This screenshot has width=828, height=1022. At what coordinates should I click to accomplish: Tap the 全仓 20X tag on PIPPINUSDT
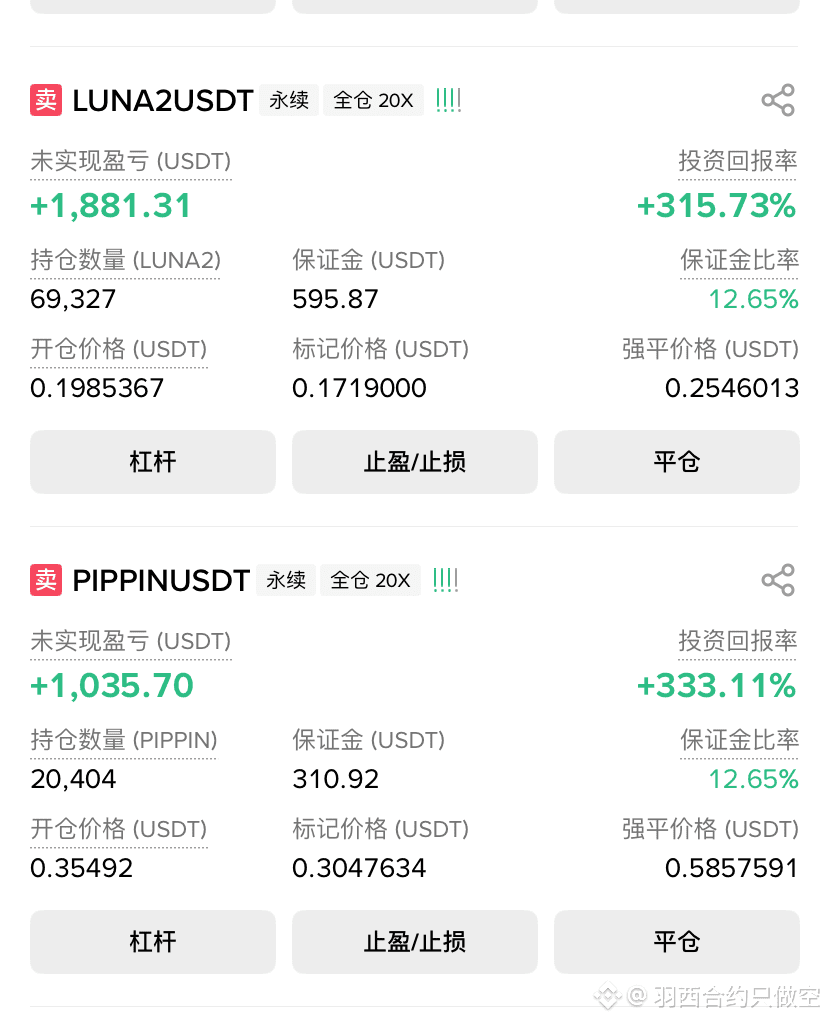(370, 580)
